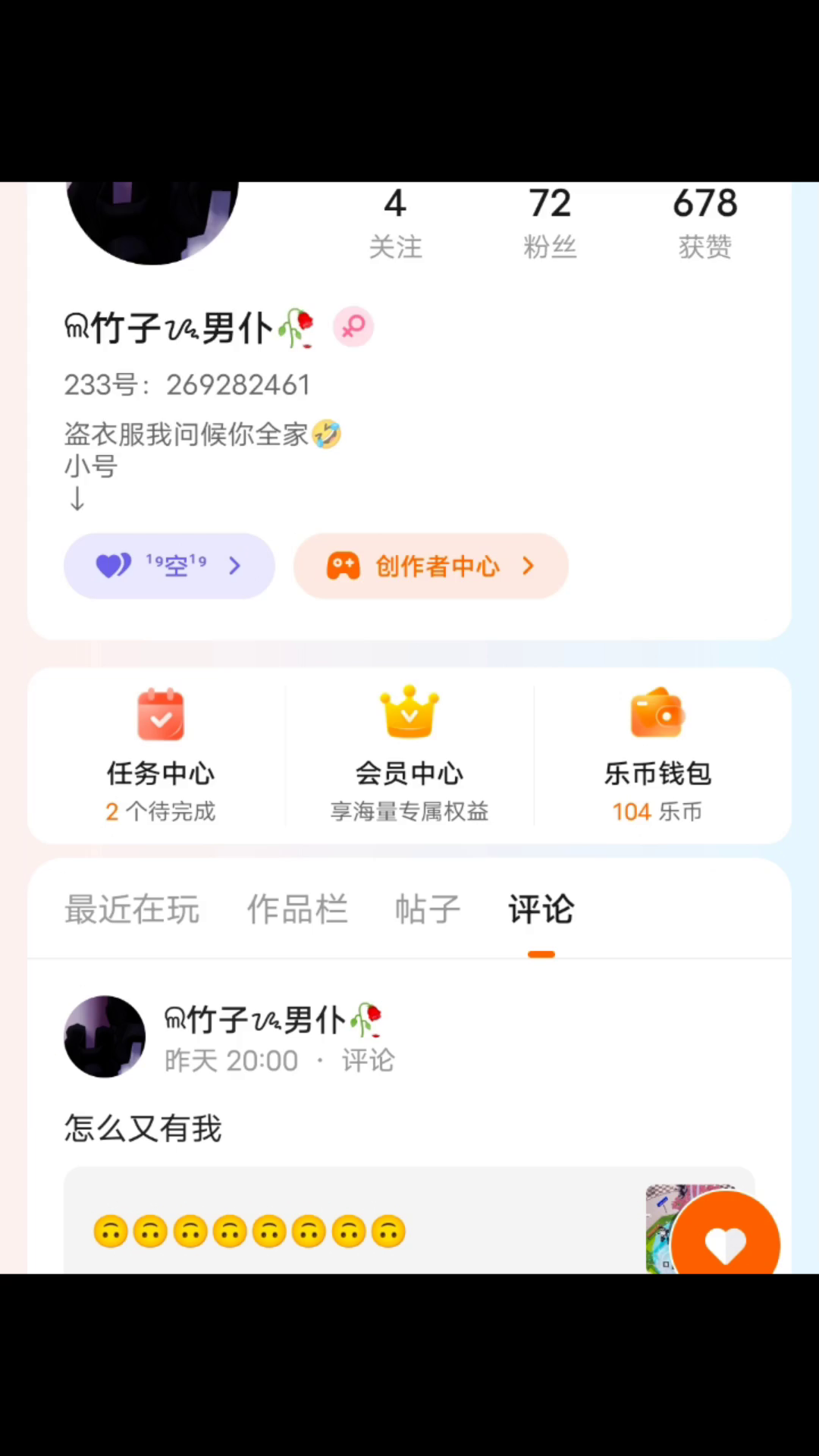Tap the profile avatar at the top
Image resolution: width=819 pixels, height=1456 pixels.
pyautogui.click(x=152, y=220)
